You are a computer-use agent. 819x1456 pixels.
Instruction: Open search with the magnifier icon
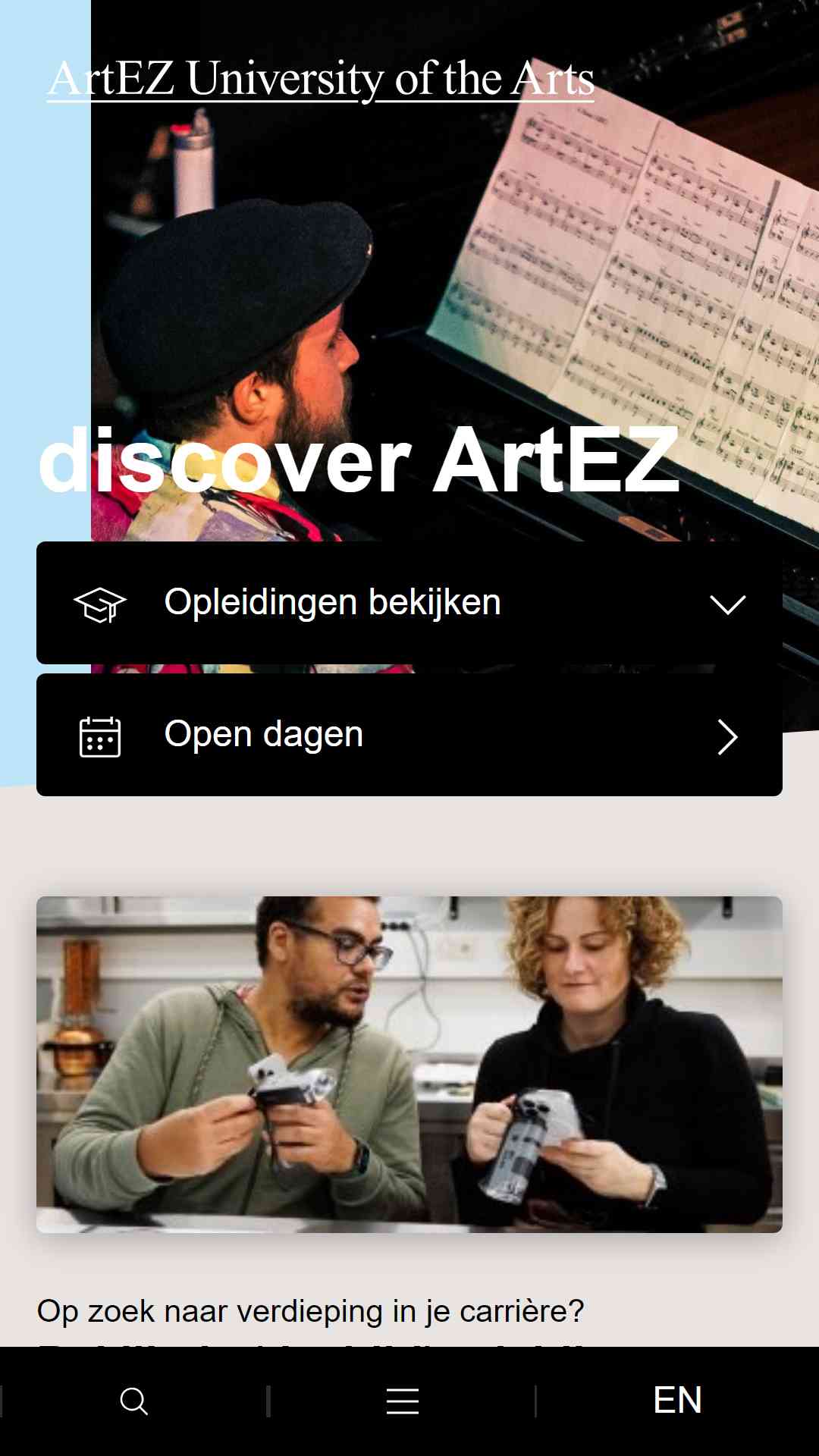[x=134, y=1401]
